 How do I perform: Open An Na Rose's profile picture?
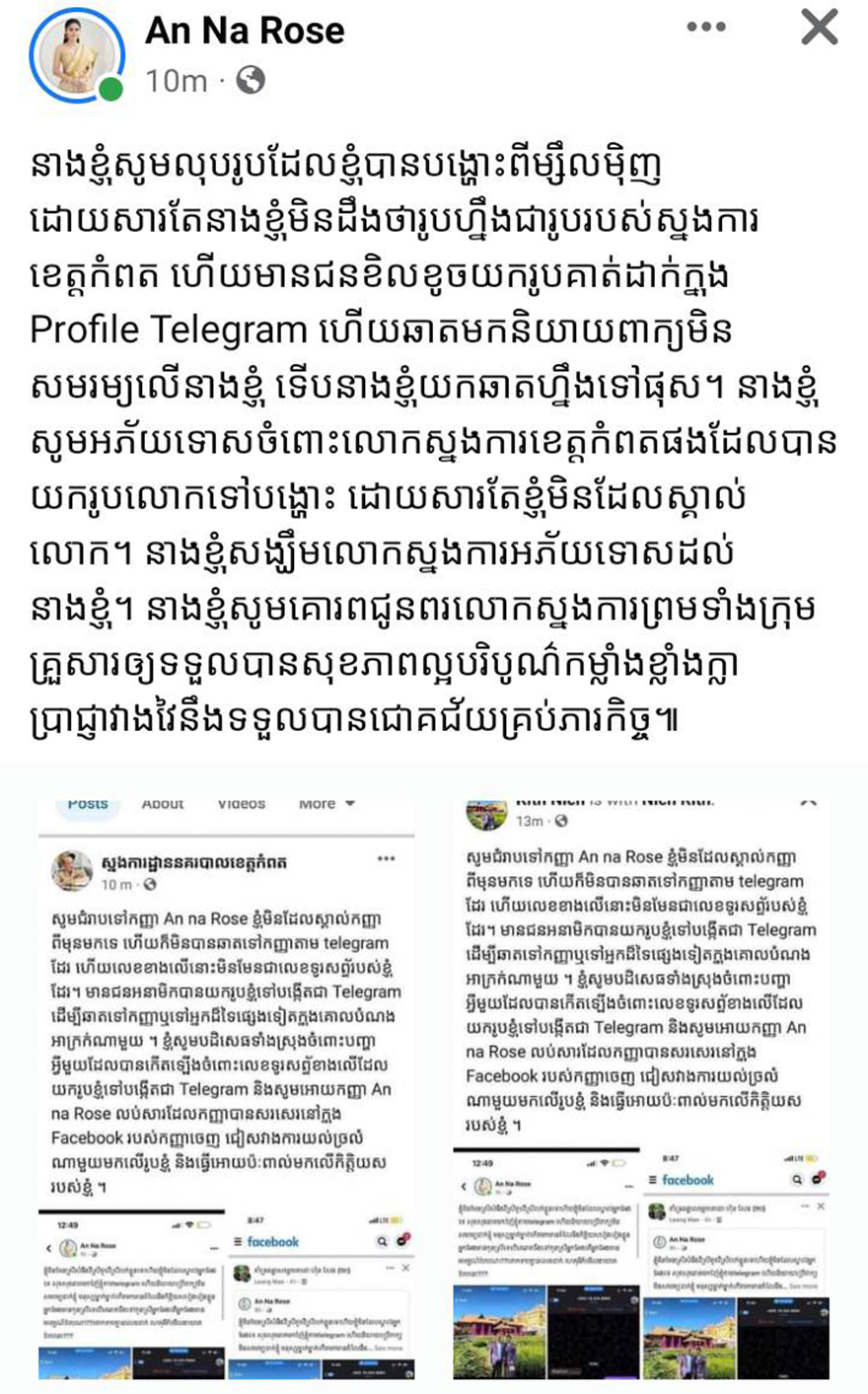pos(77,57)
